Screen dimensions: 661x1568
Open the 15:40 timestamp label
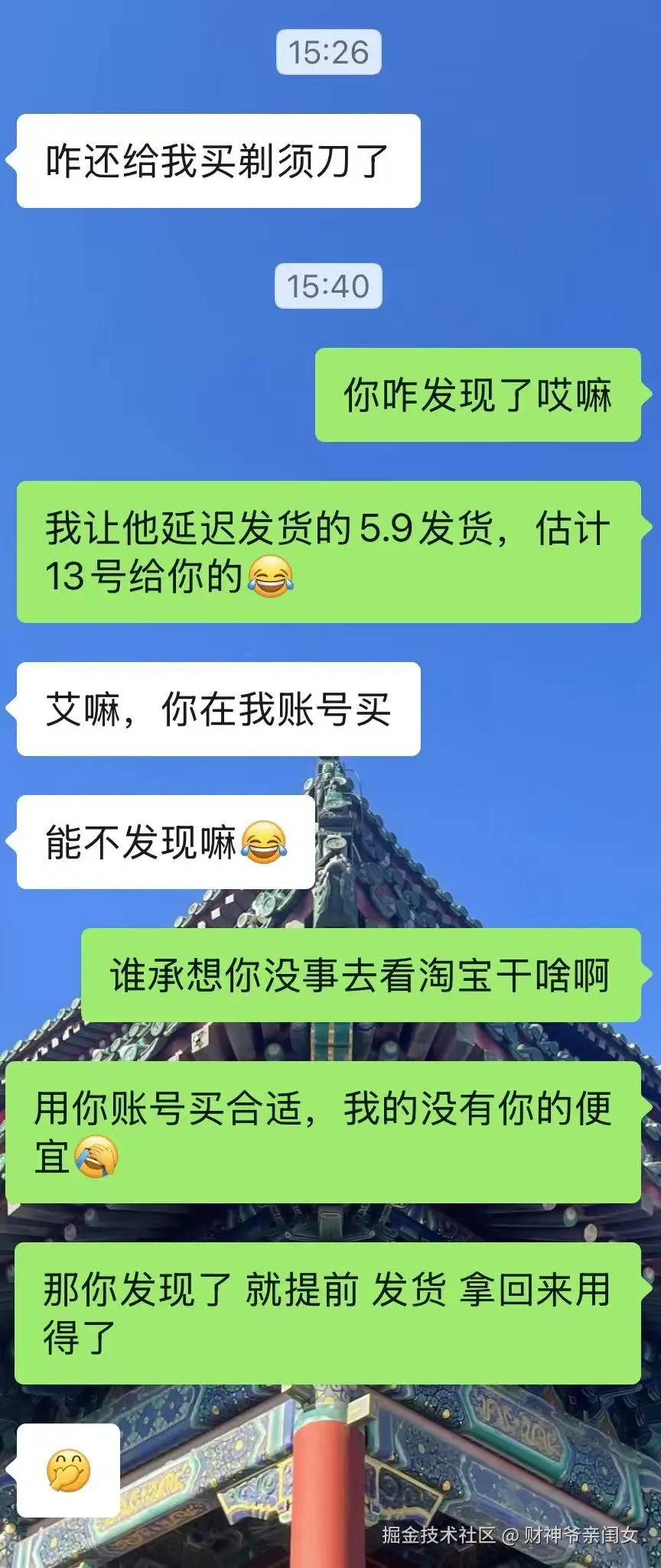click(x=330, y=287)
